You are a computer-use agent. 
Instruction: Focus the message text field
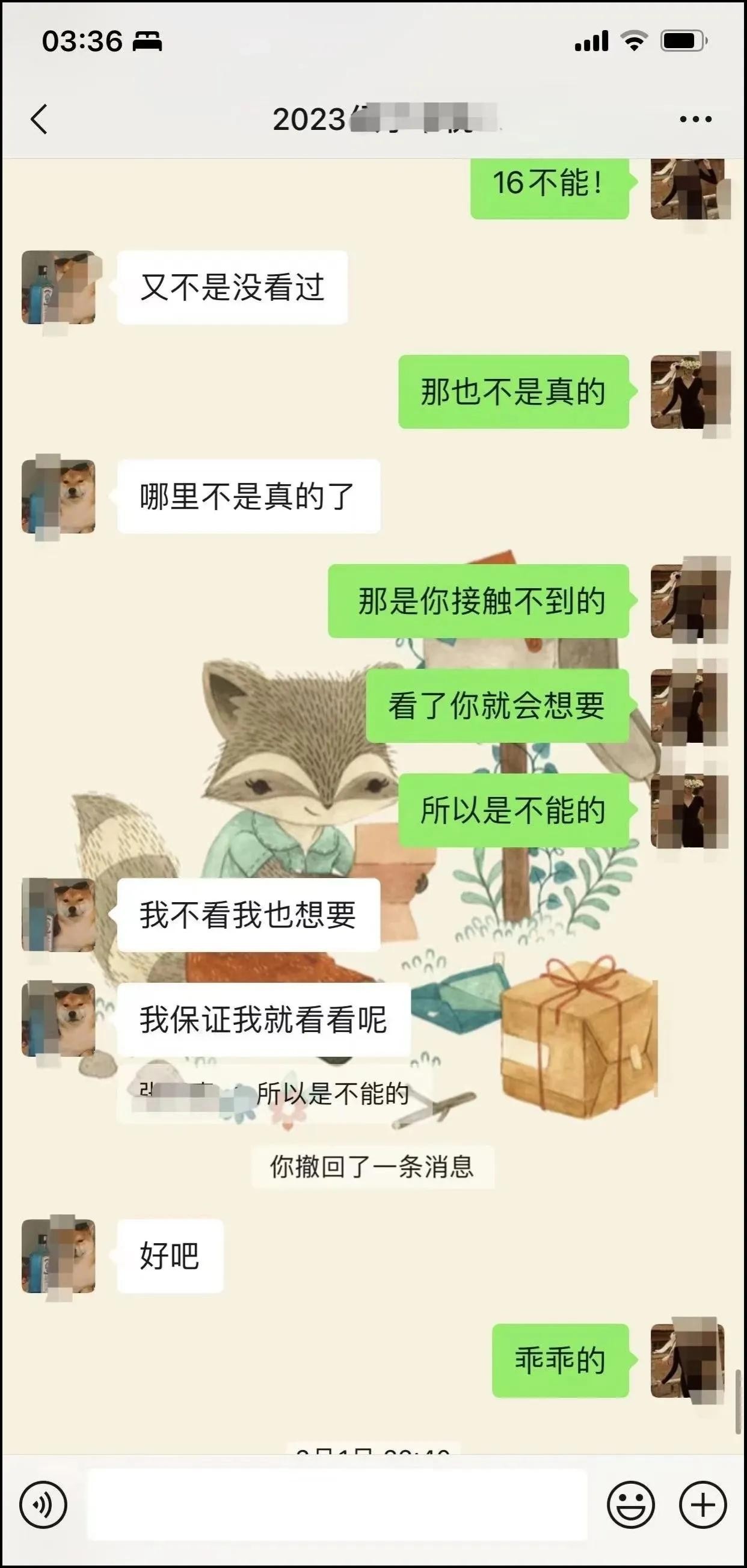click(x=337, y=1505)
